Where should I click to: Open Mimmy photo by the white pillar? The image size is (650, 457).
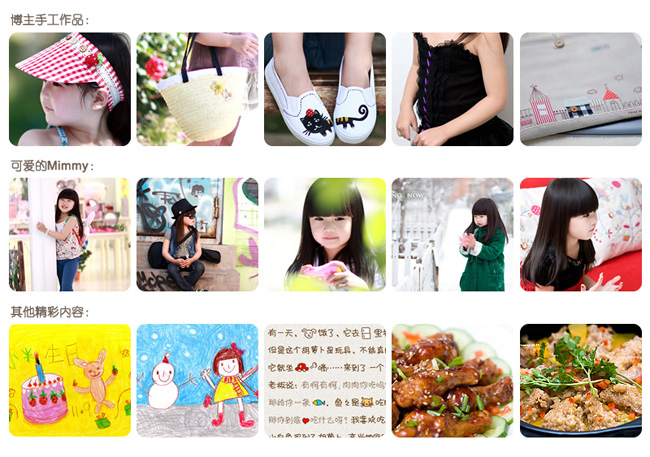point(70,235)
